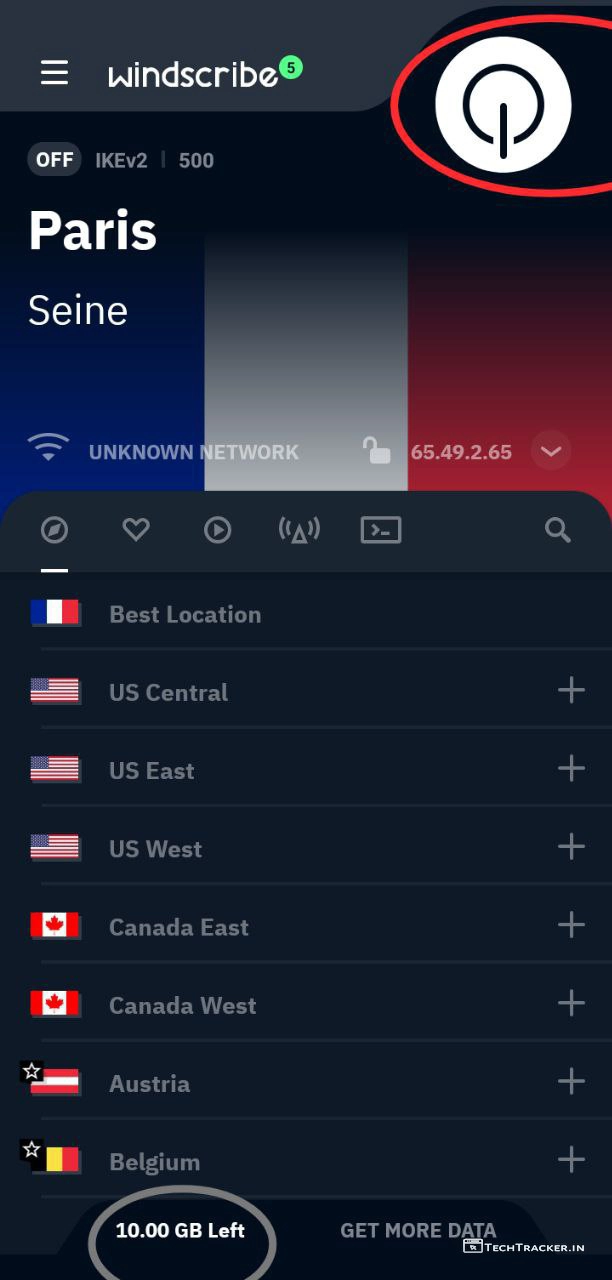
Task: Switch to the custom config tab
Action: click(380, 530)
